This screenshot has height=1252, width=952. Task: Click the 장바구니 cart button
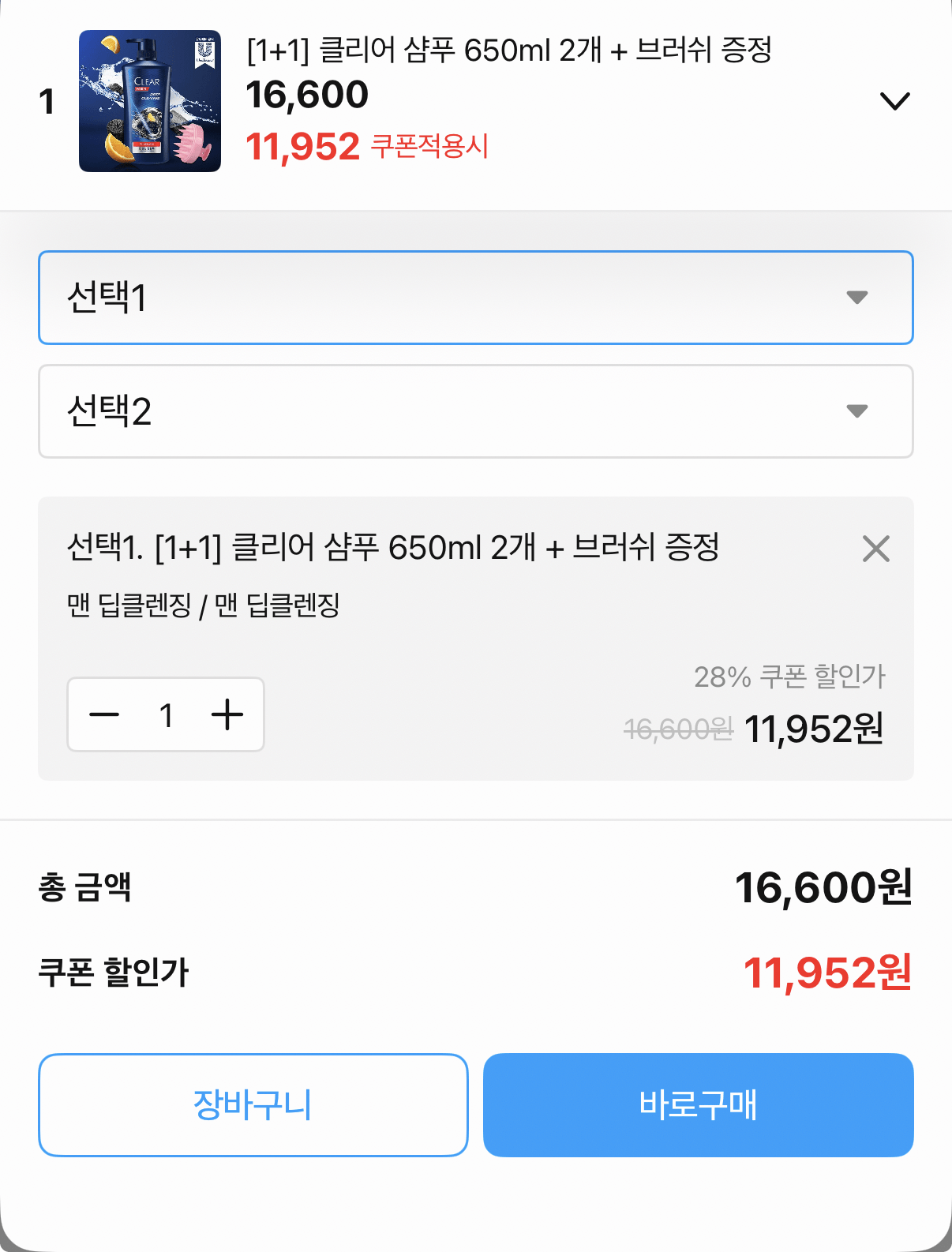[254, 1105]
